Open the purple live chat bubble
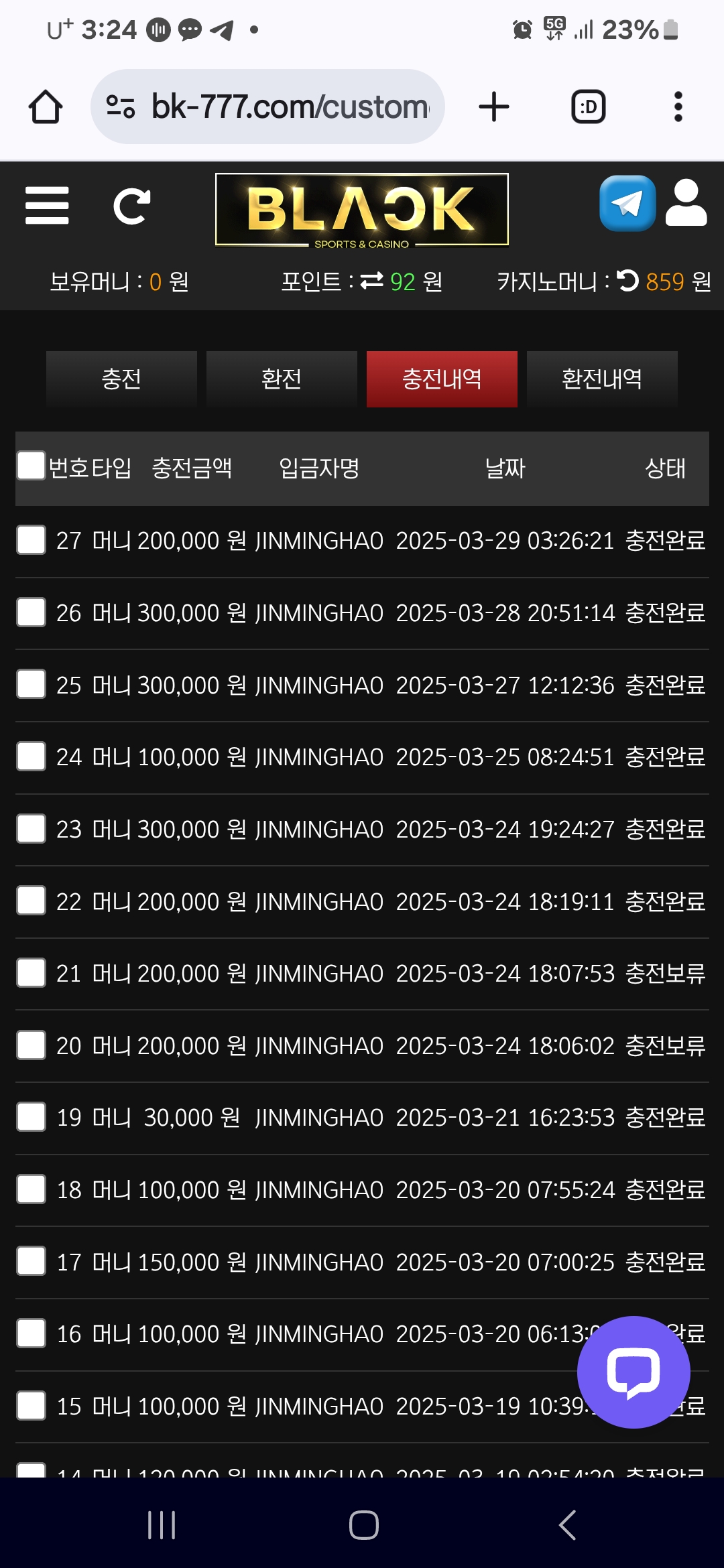The height and width of the screenshot is (1568, 724). click(633, 1372)
